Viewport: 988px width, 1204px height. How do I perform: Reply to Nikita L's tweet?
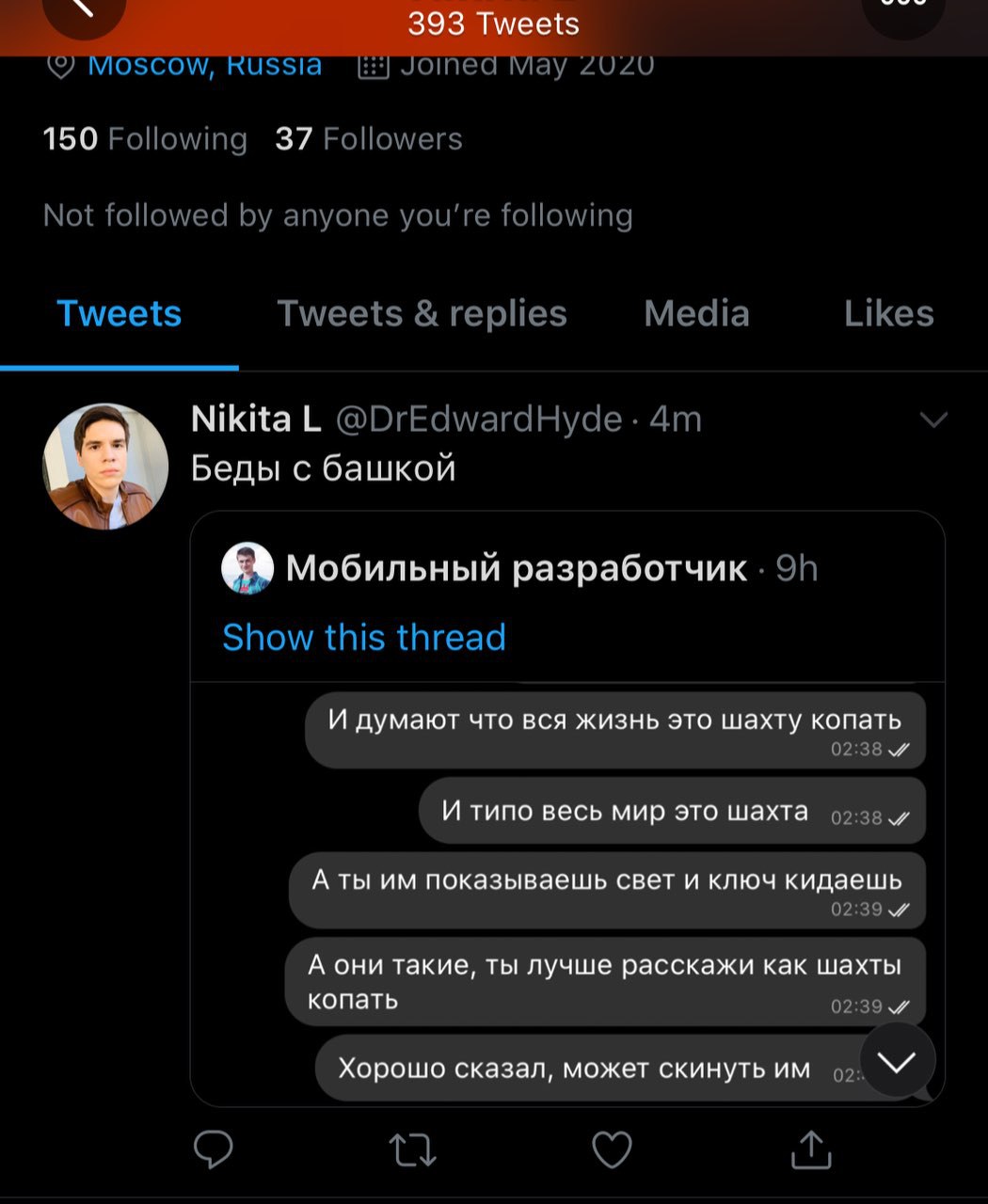point(213,1149)
